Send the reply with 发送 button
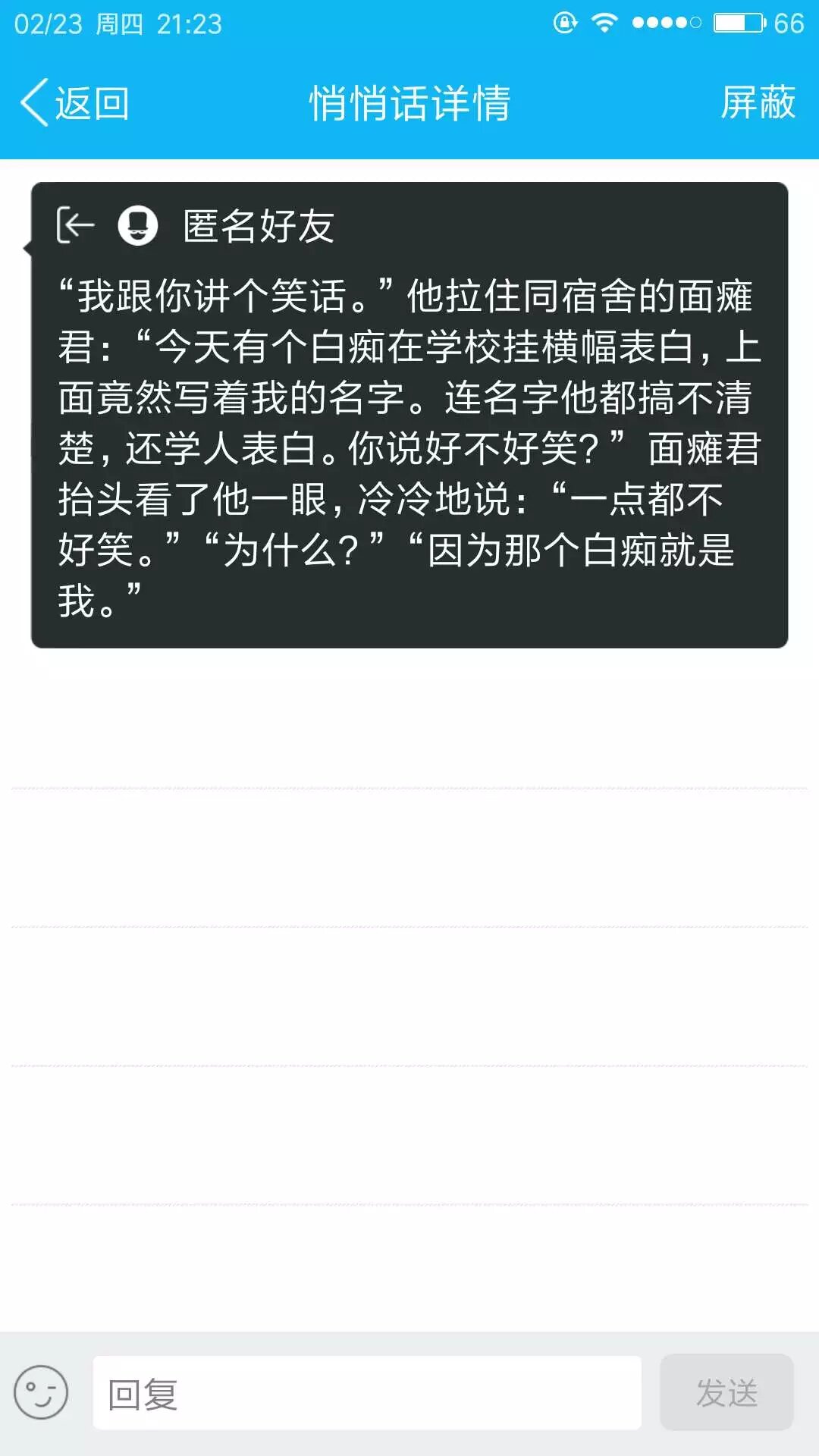This screenshot has width=819, height=1456. point(726,1393)
